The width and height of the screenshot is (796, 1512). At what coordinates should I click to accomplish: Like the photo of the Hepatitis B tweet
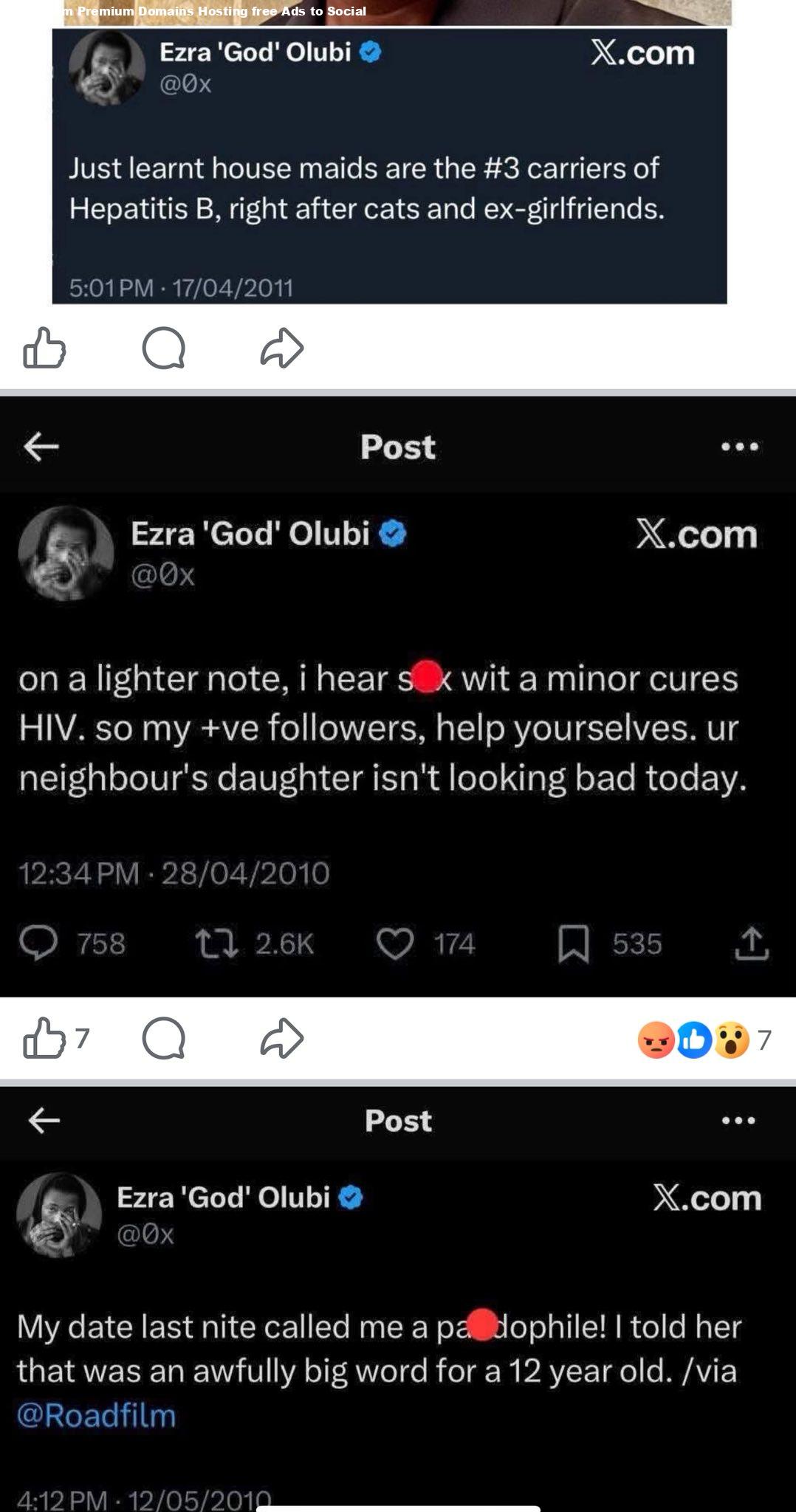click(x=44, y=348)
